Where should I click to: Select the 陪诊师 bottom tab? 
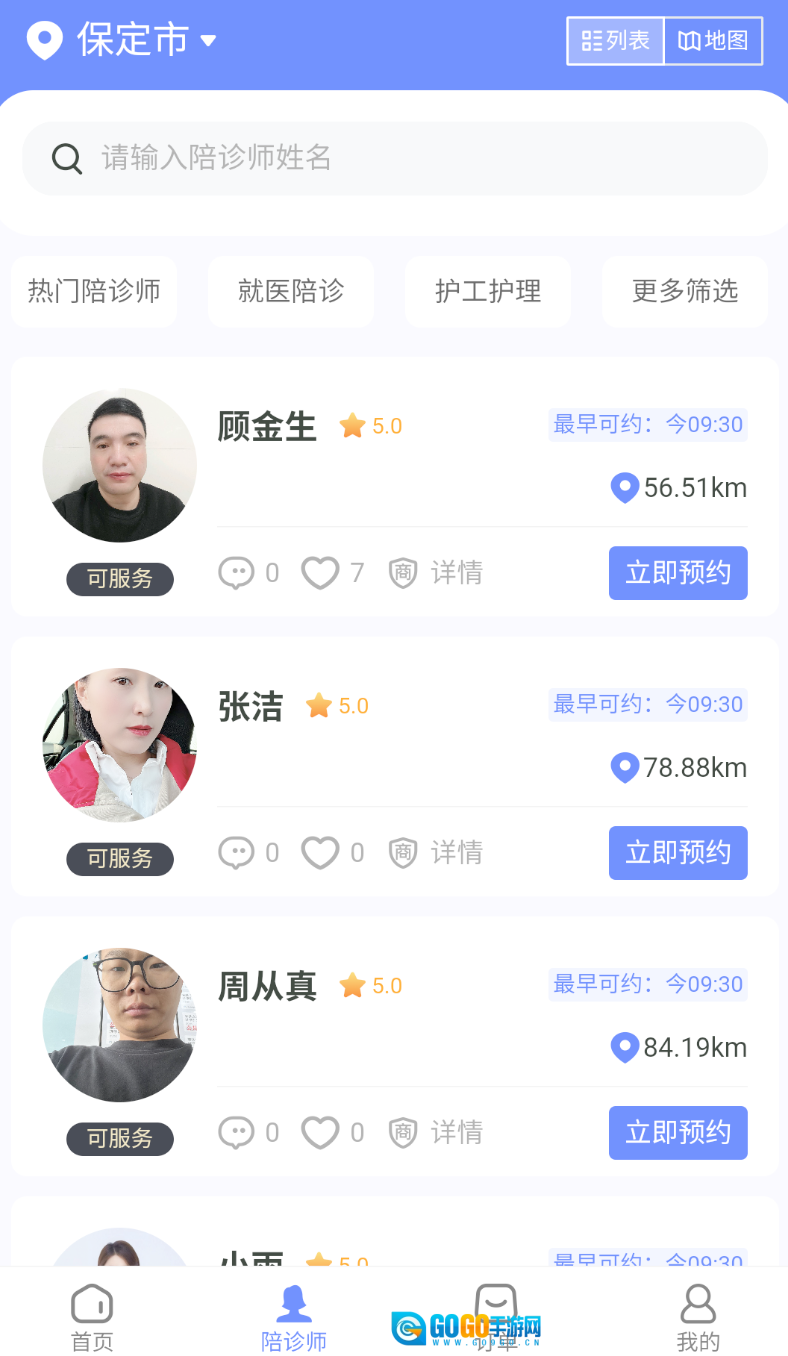point(294,1318)
